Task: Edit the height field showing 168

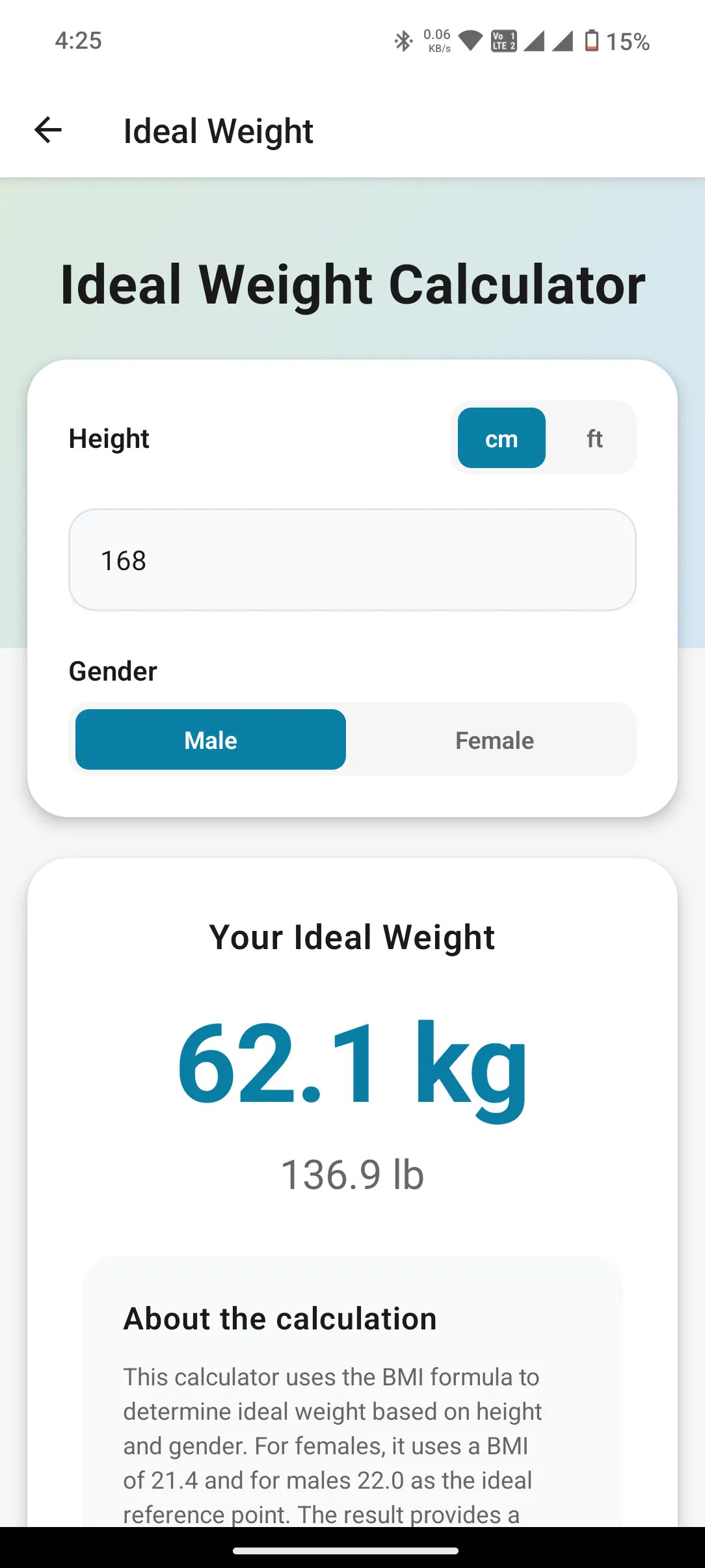Action: tap(352, 560)
